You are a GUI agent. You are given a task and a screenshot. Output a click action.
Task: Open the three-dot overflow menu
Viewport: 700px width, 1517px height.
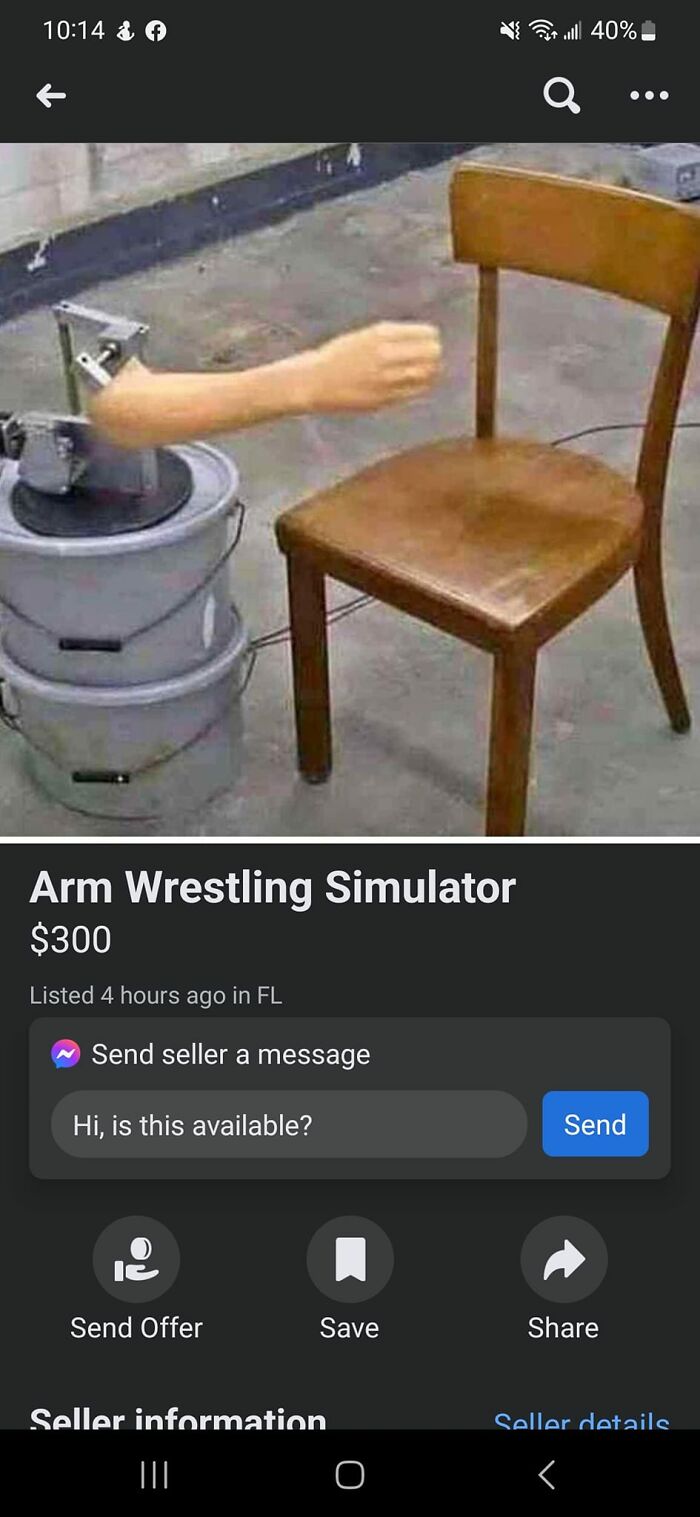(649, 96)
